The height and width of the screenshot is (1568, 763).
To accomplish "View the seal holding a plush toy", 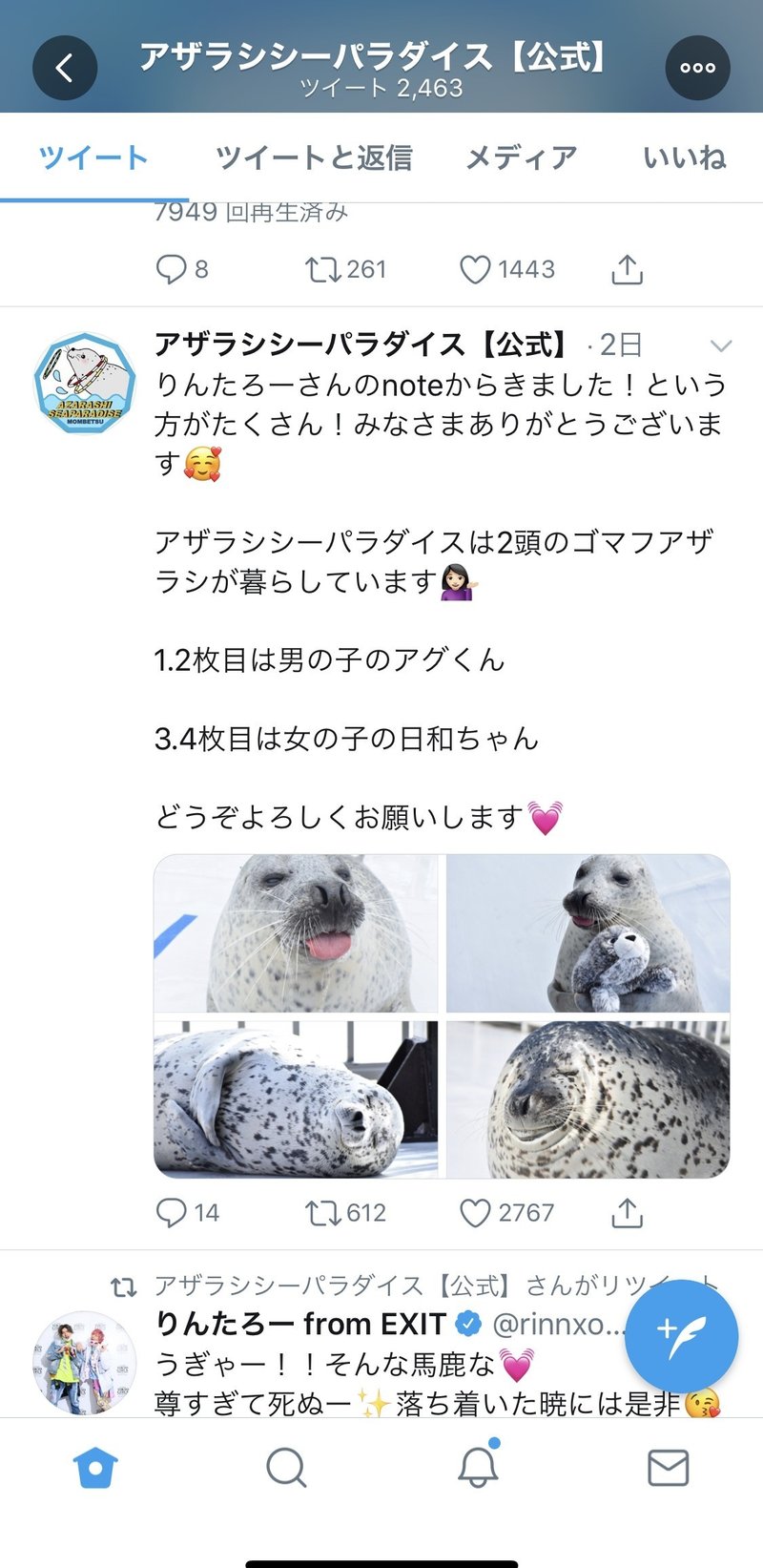I will coord(588,932).
